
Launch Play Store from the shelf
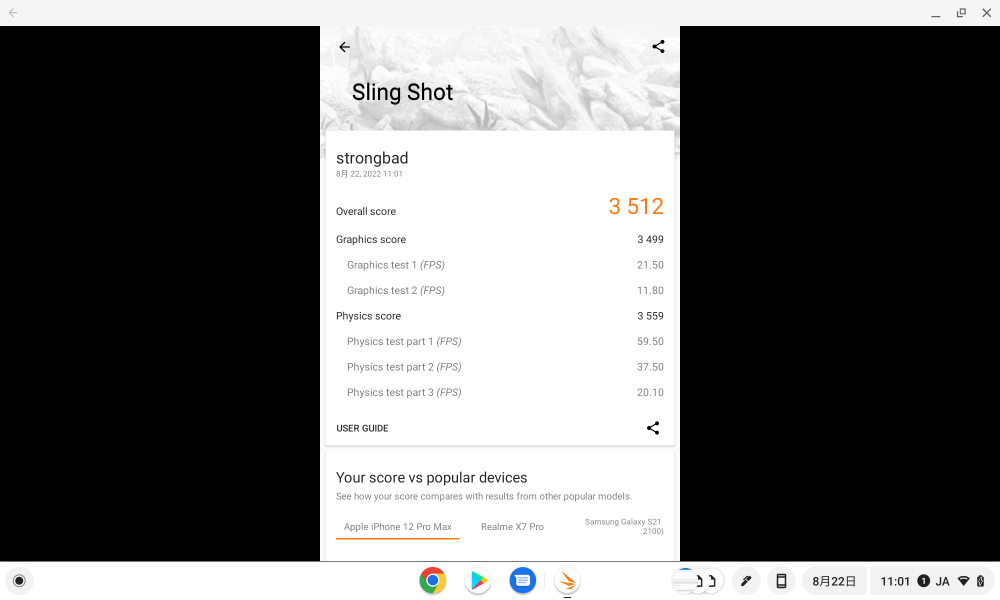[478, 581]
